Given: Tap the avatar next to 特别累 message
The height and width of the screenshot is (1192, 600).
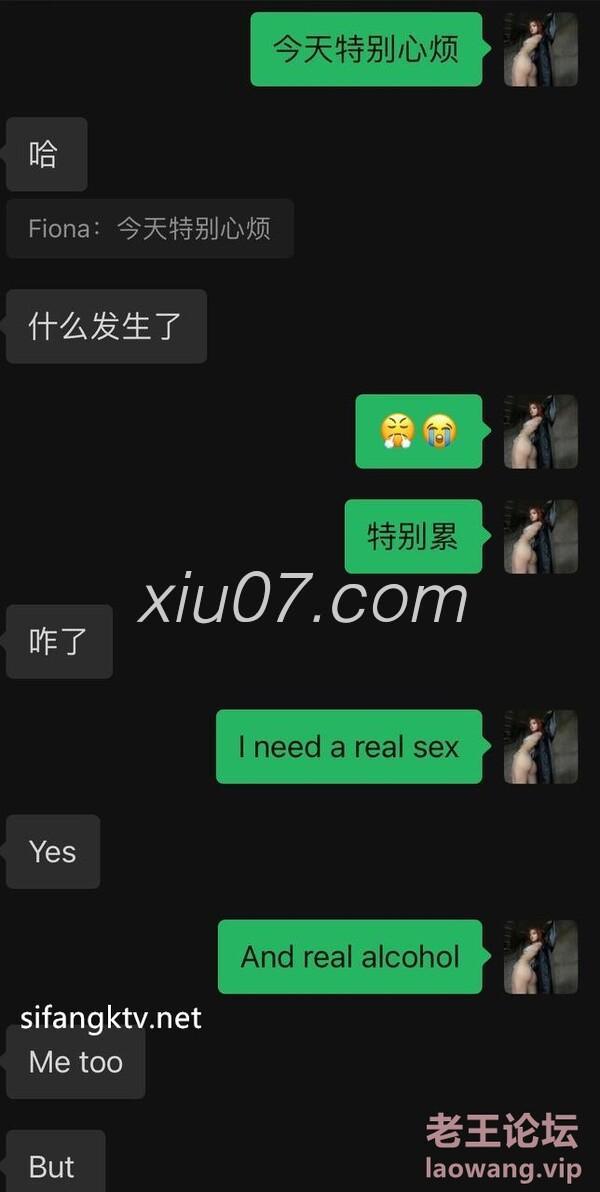Looking at the screenshot, I should (x=540, y=537).
